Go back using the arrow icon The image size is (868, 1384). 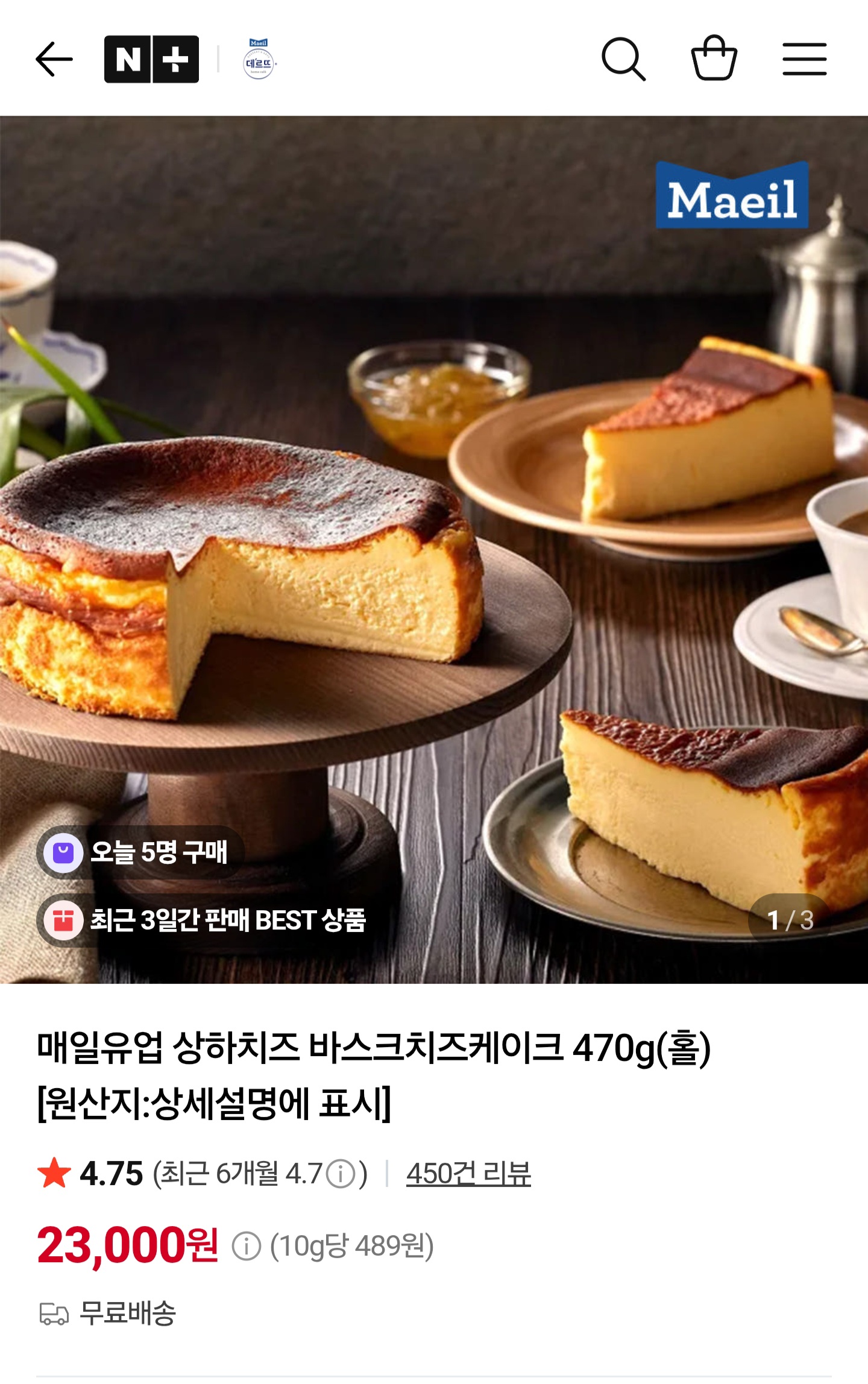pyautogui.click(x=54, y=59)
